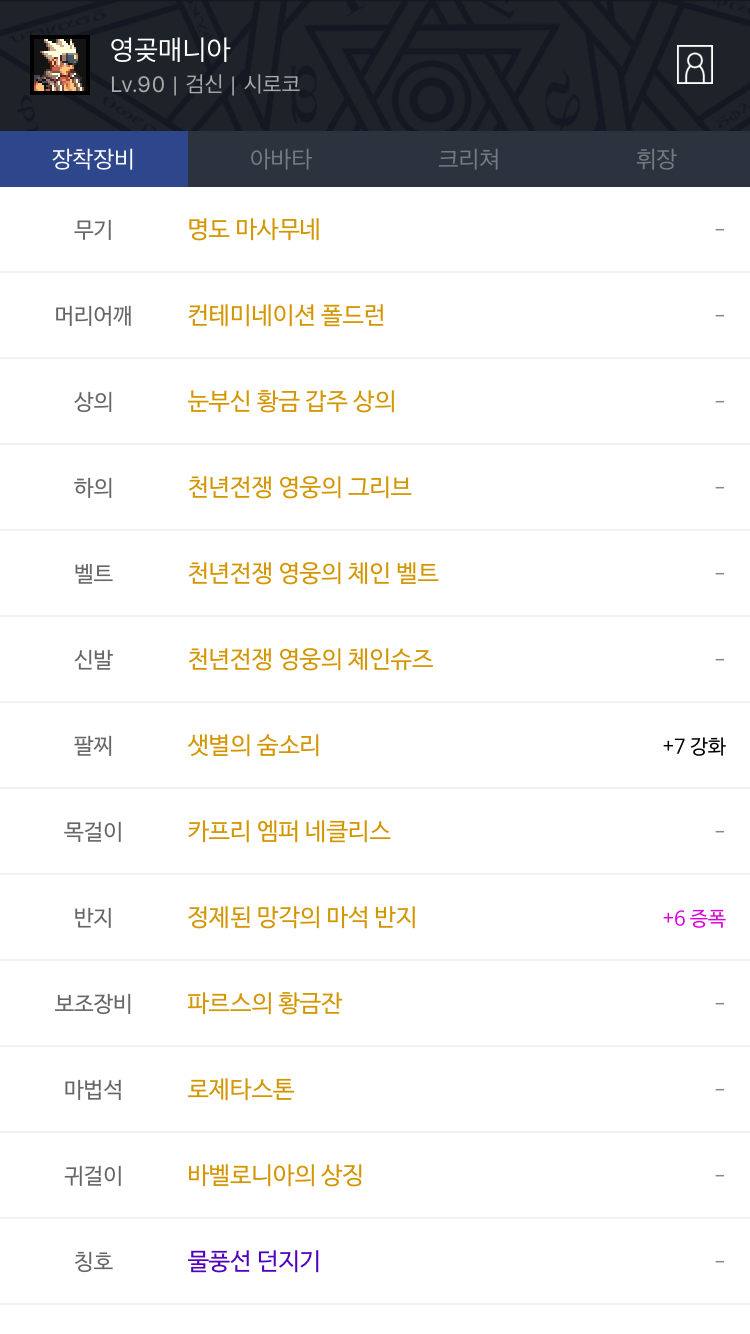View 천년전쟁 영웅의 체인슈즈 details

pyautogui.click(x=310, y=659)
